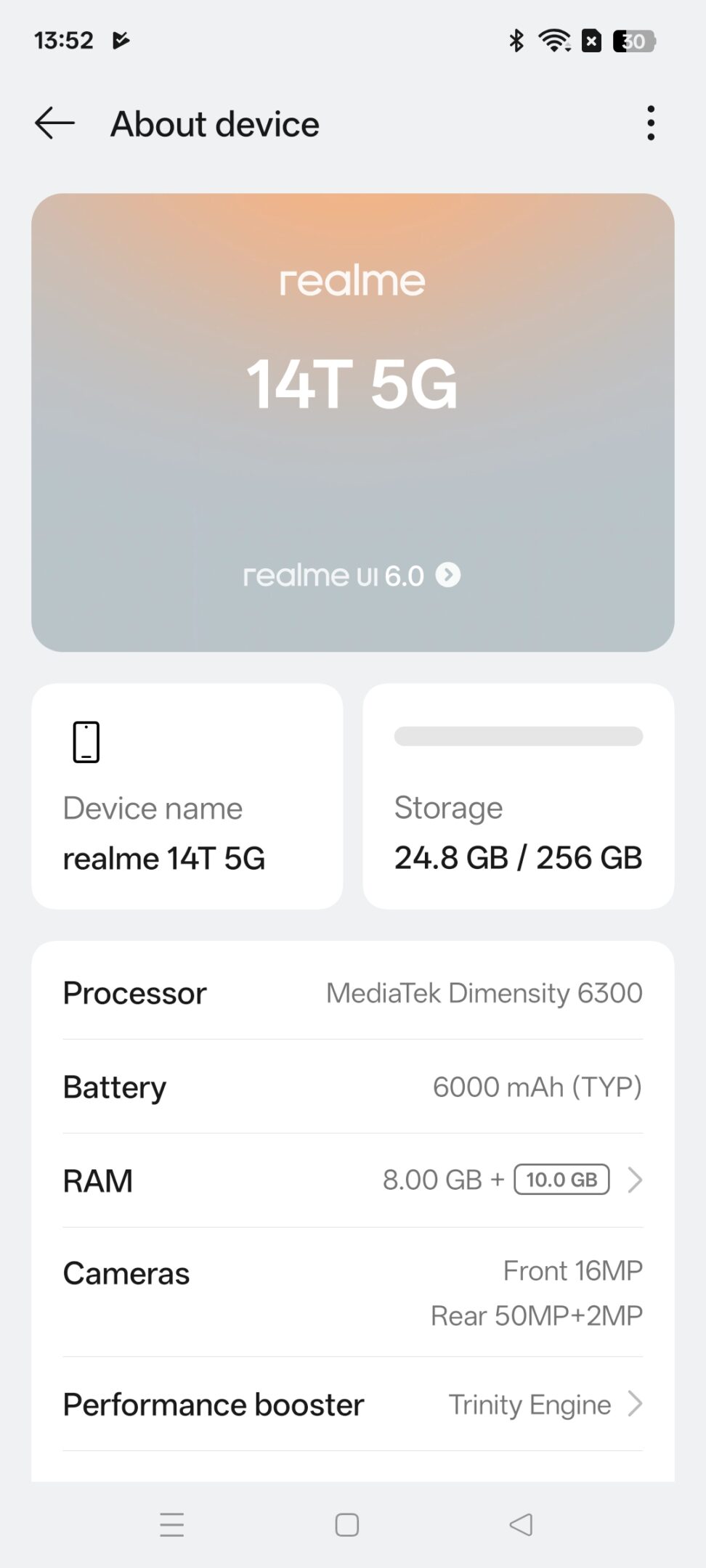This screenshot has width=706, height=1568.
Task: Open realme UI 6.0 version details
Action: [x=352, y=575]
